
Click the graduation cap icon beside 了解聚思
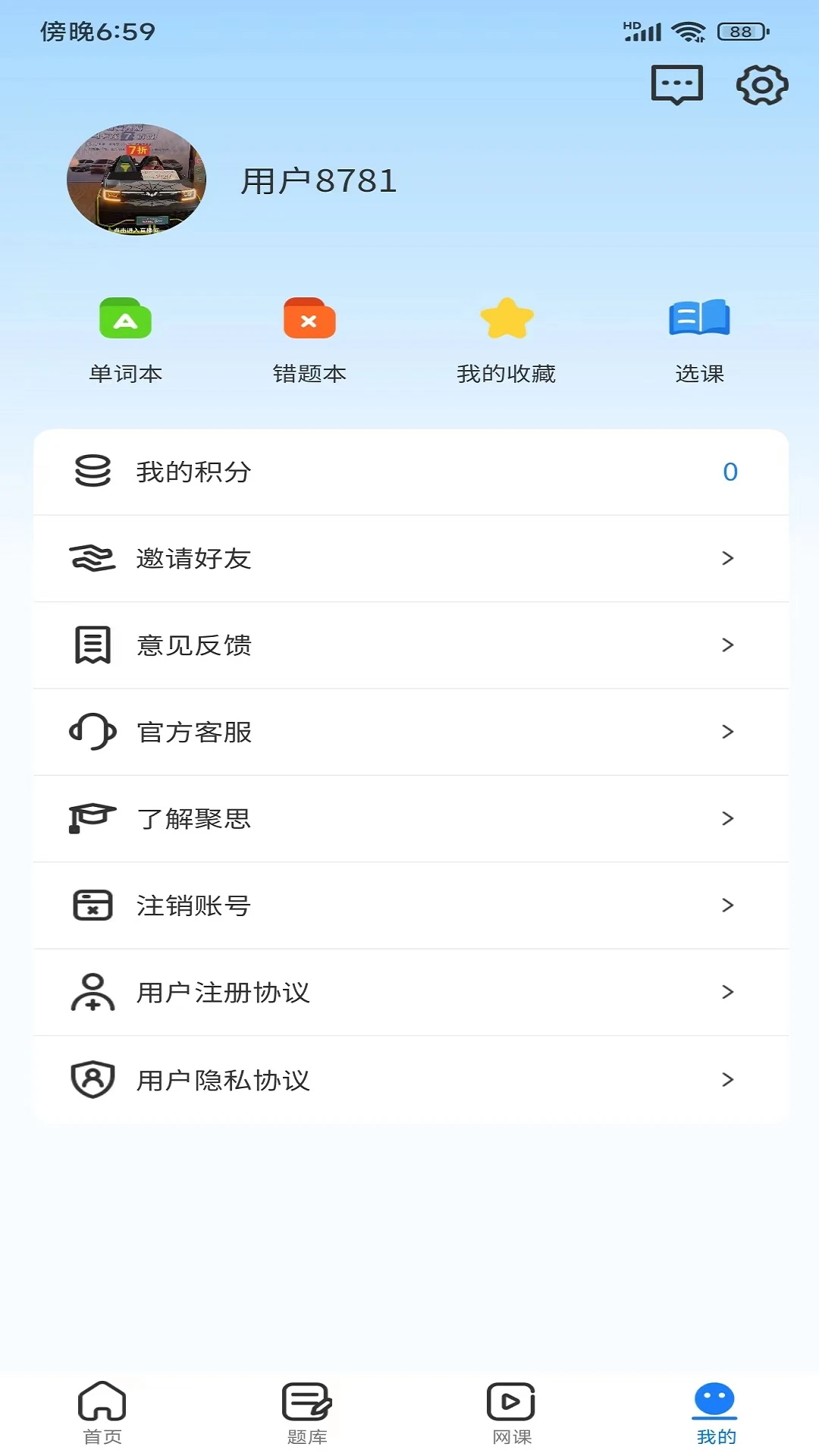(91, 818)
